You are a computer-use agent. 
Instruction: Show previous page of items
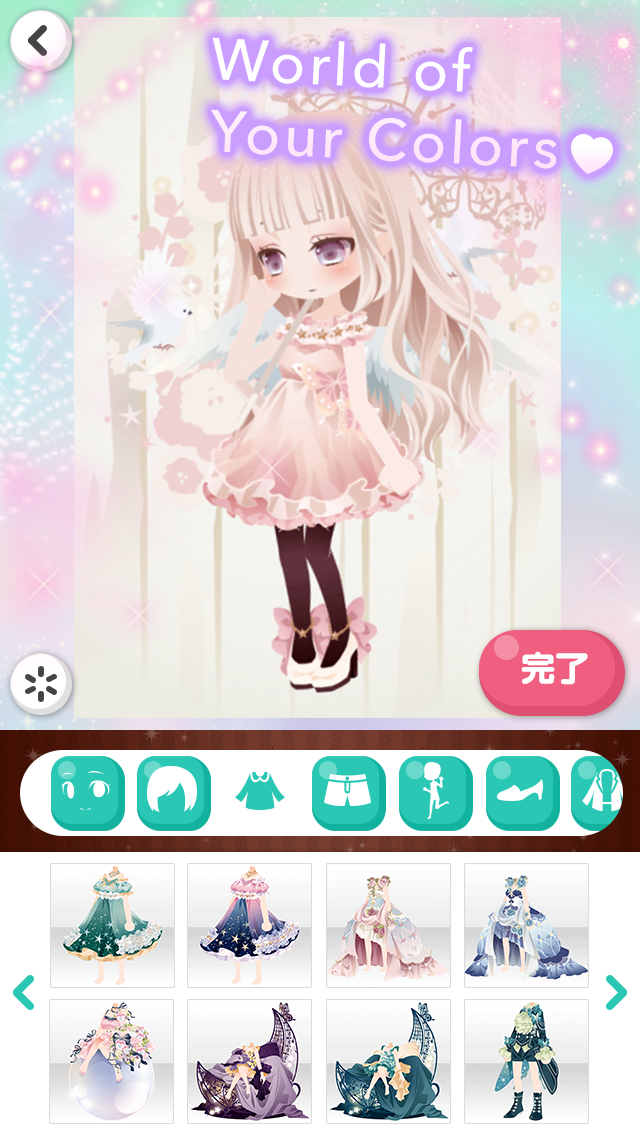tap(24, 992)
